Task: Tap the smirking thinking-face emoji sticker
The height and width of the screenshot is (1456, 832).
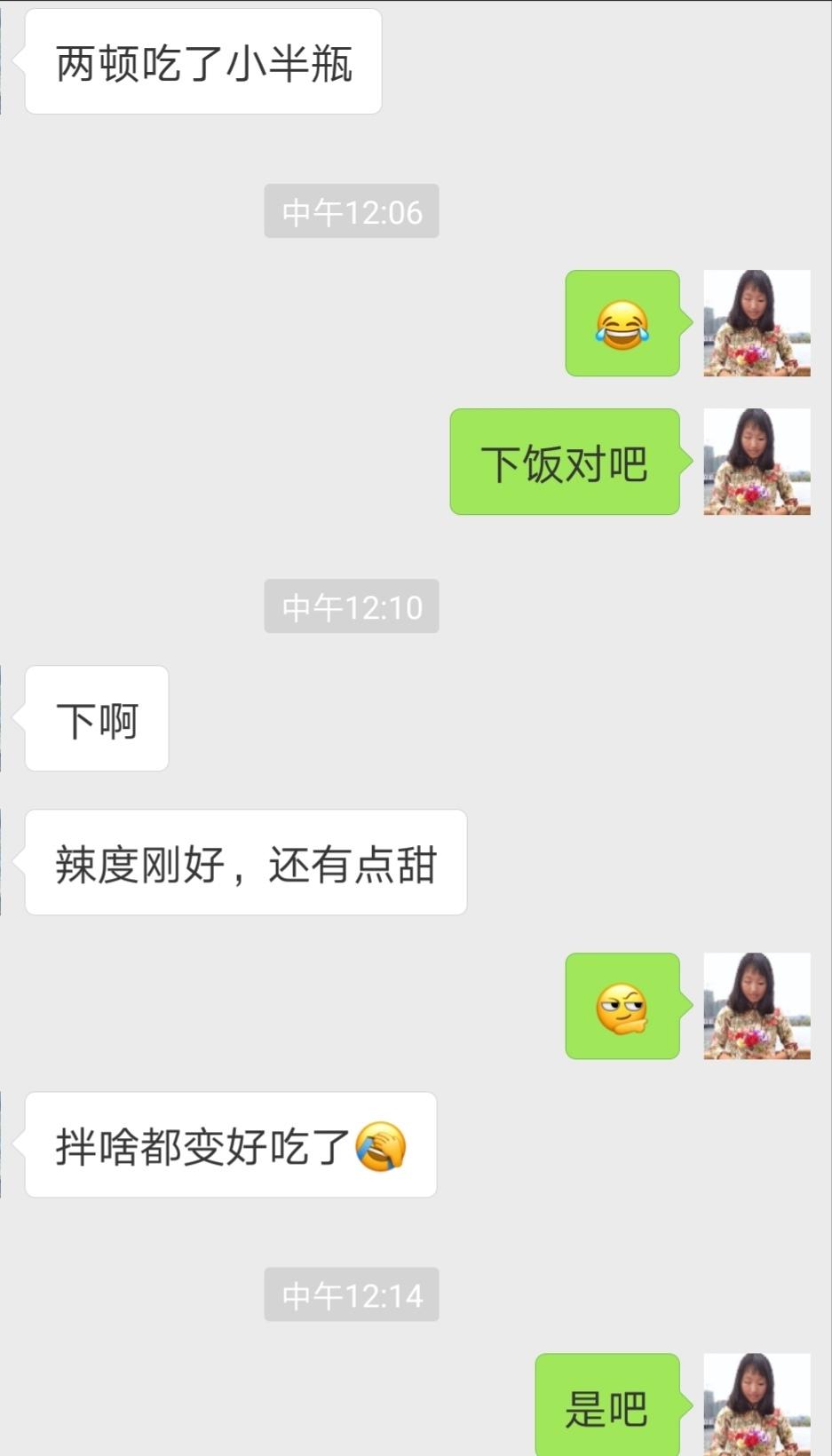Action: point(622,1008)
